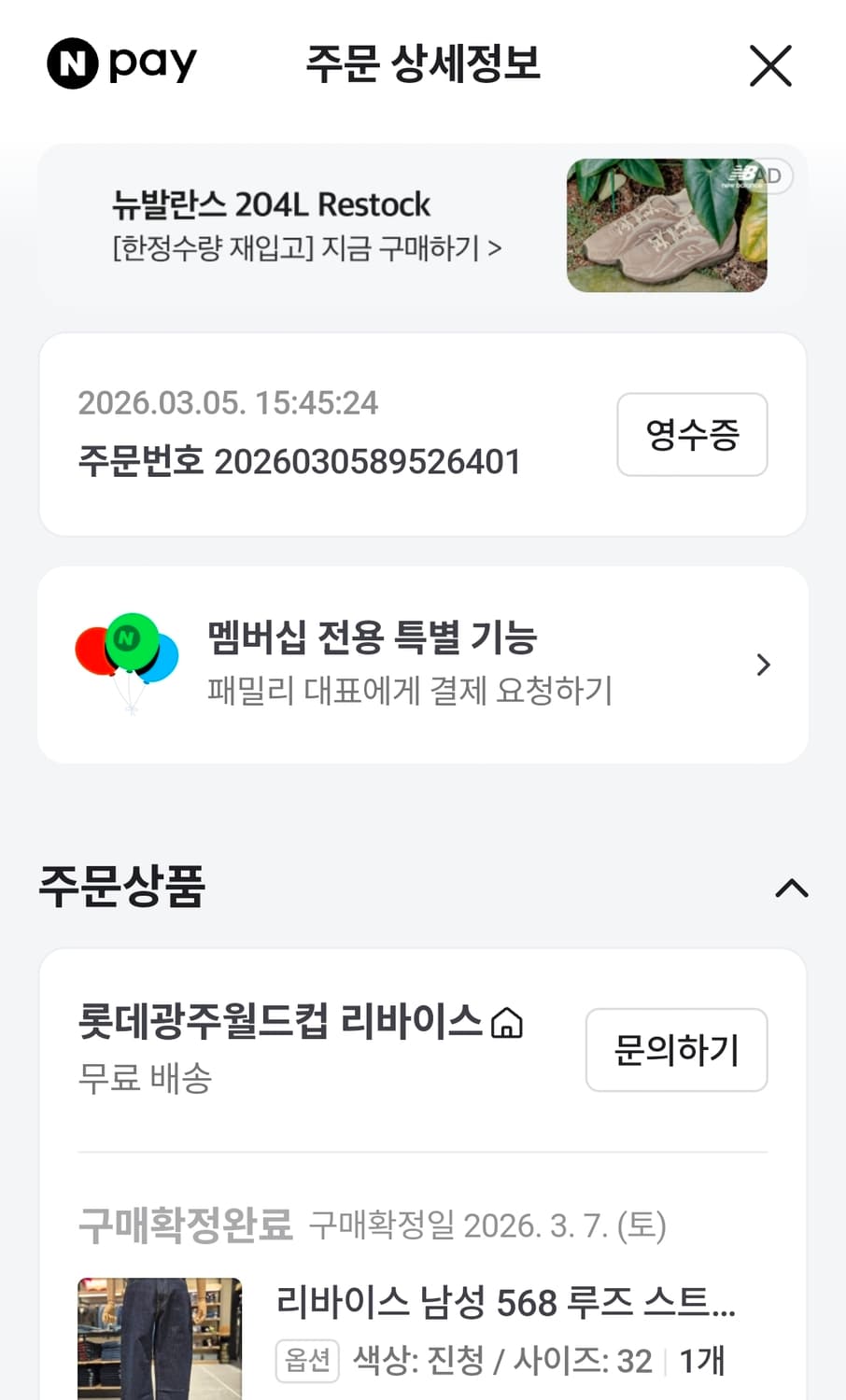The width and height of the screenshot is (846, 1400).
Task: Collapse the 주문상품 section
Action: (791, 889)
